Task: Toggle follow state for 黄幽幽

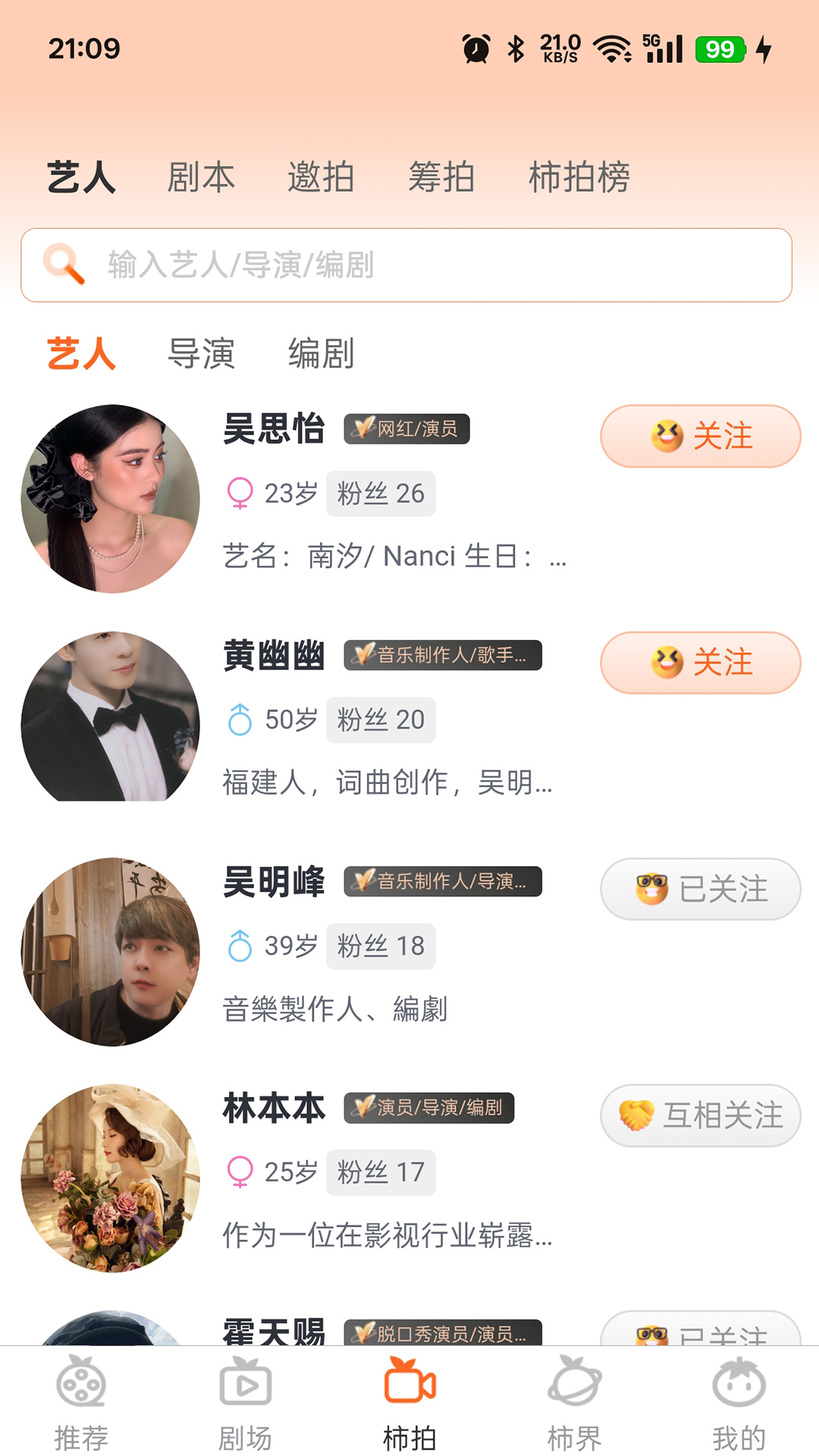Action: [x=698, y=662]
